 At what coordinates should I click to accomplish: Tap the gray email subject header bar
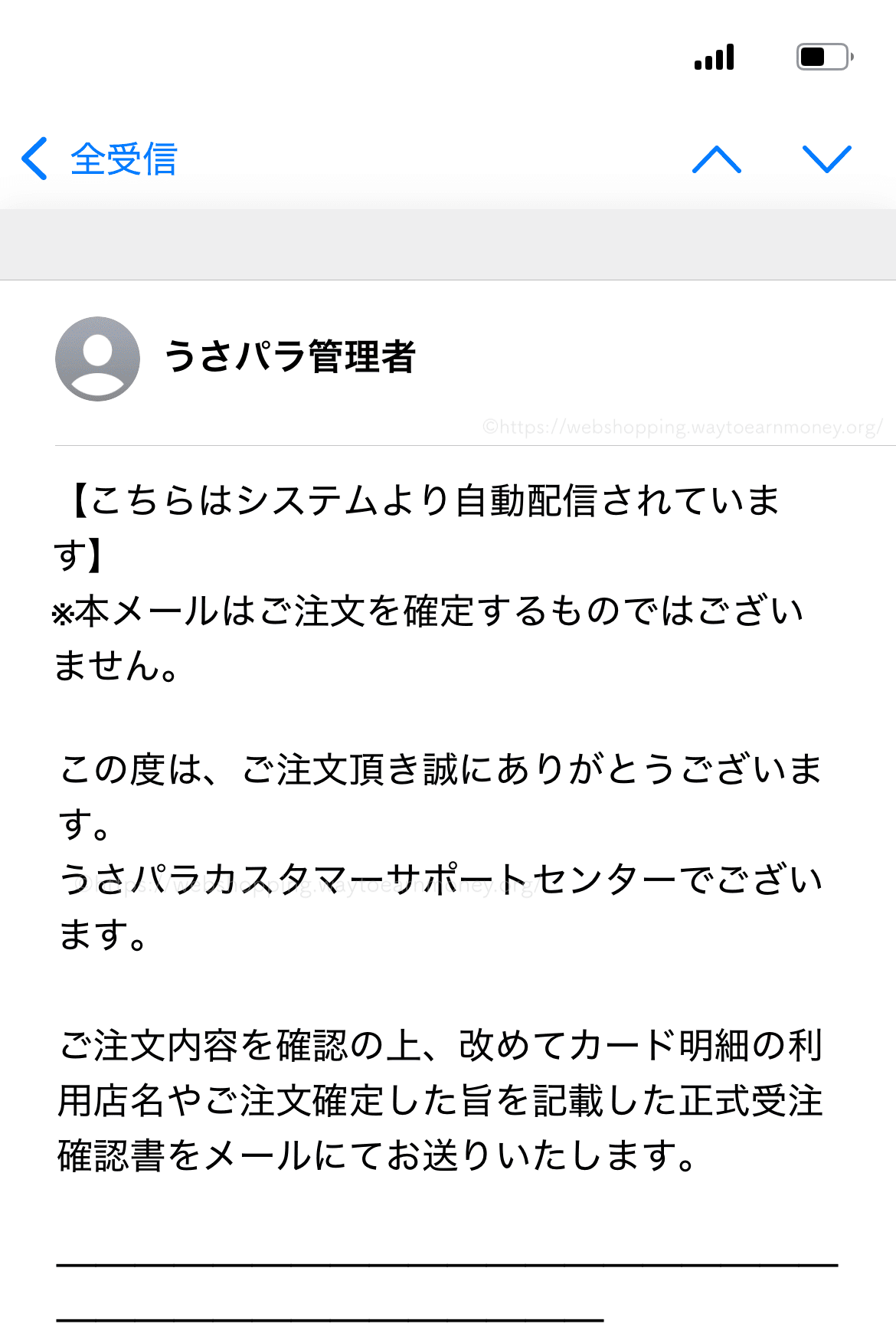(x=448, y=241)
